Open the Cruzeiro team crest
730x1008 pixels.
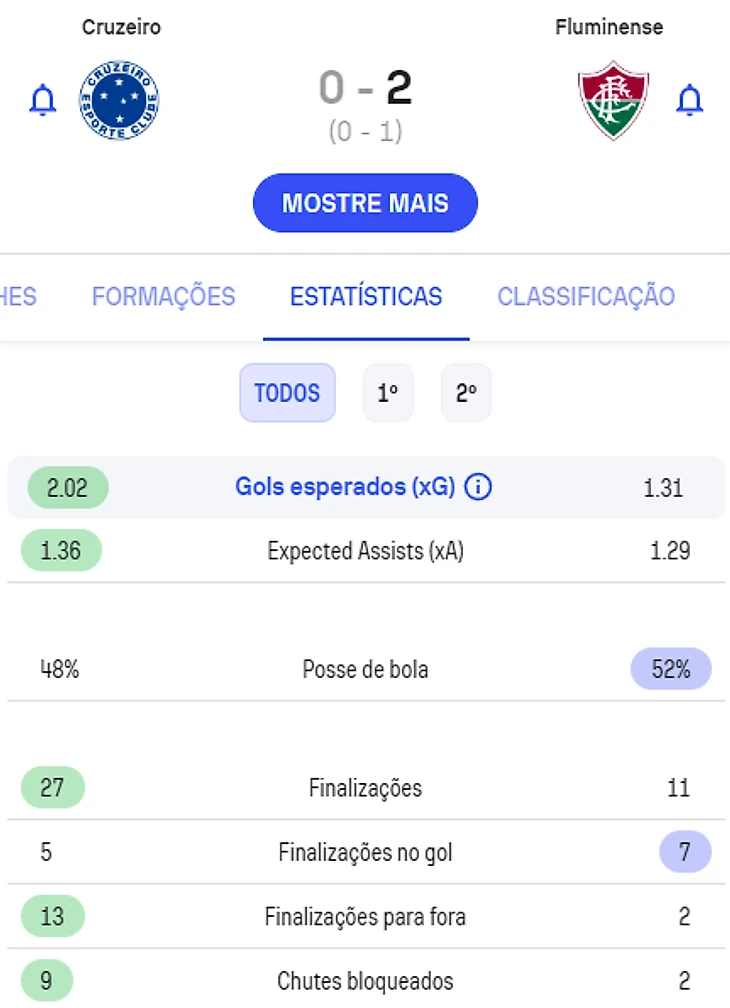click(x=119, y=101)
